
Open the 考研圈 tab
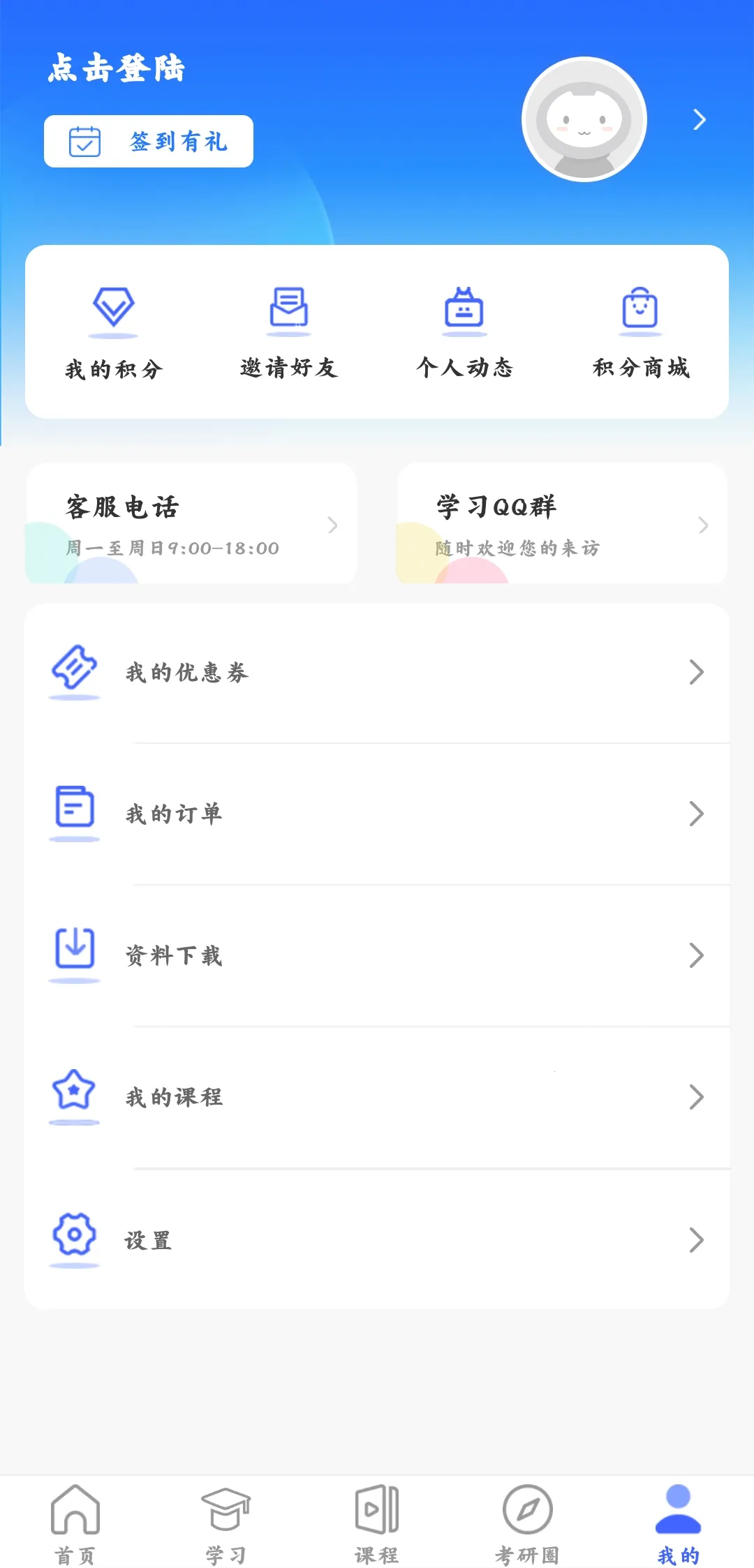pyautogui.click(x=527, y=1524)
